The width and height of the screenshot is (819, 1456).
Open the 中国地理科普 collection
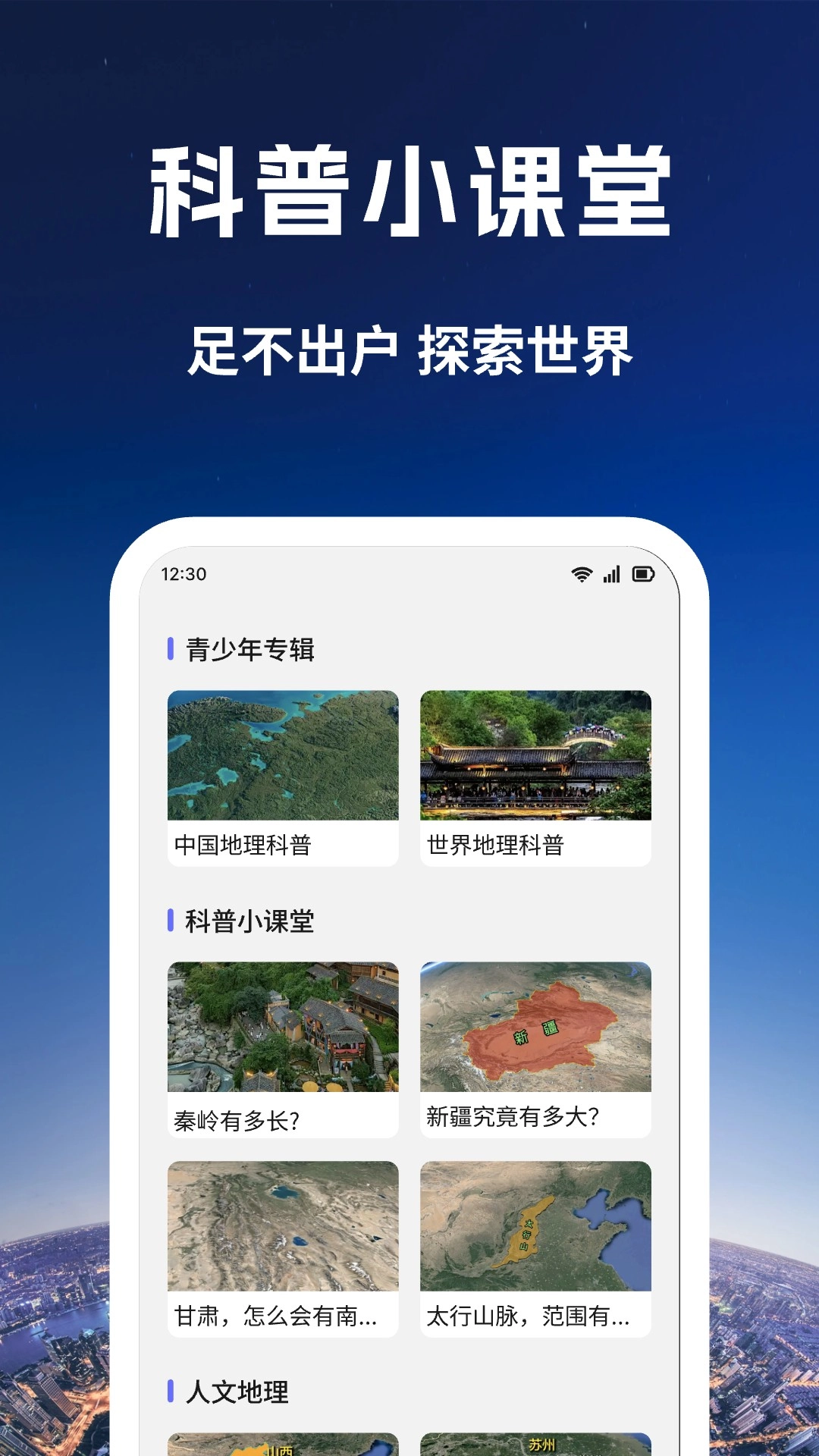pos(283,774)
